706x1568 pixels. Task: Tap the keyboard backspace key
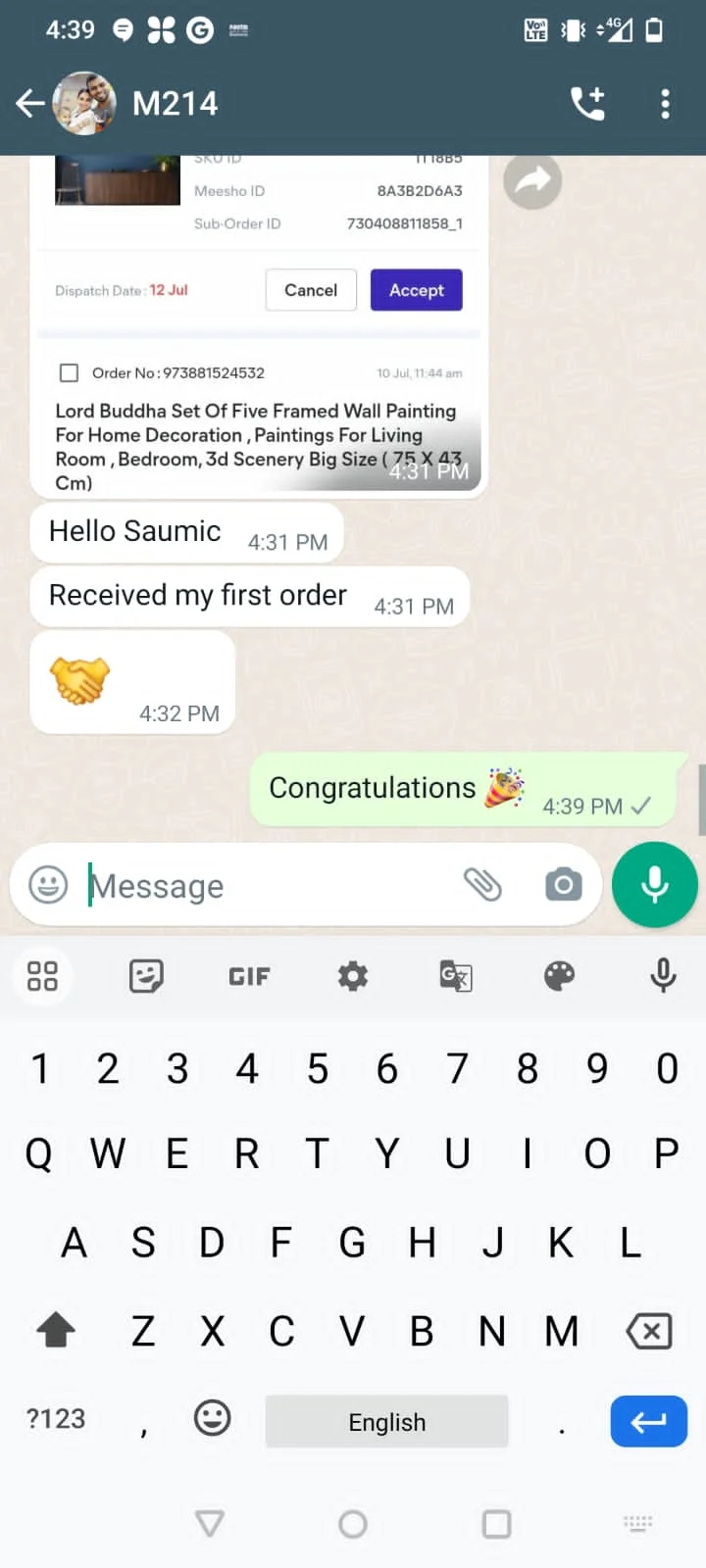(648, 1331)
